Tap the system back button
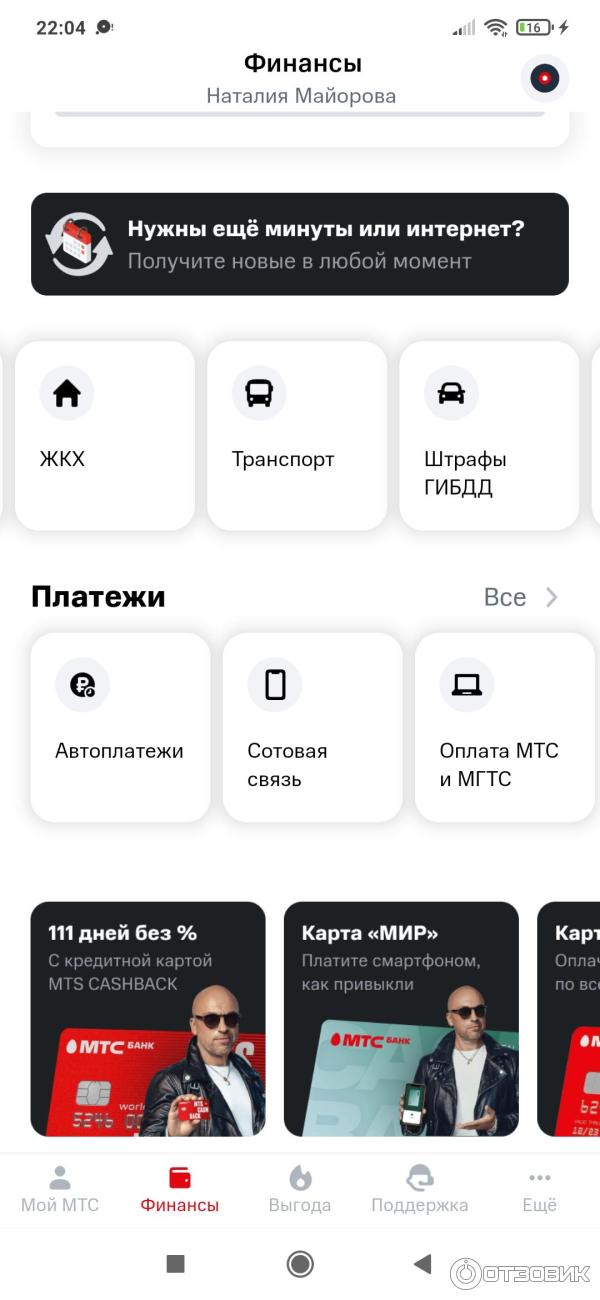 tap(423, 1264)
